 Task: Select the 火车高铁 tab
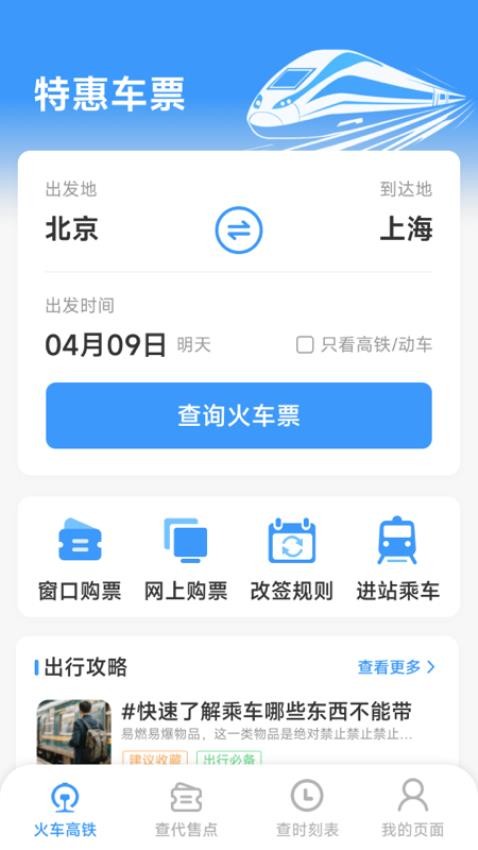tap(65, 810)
